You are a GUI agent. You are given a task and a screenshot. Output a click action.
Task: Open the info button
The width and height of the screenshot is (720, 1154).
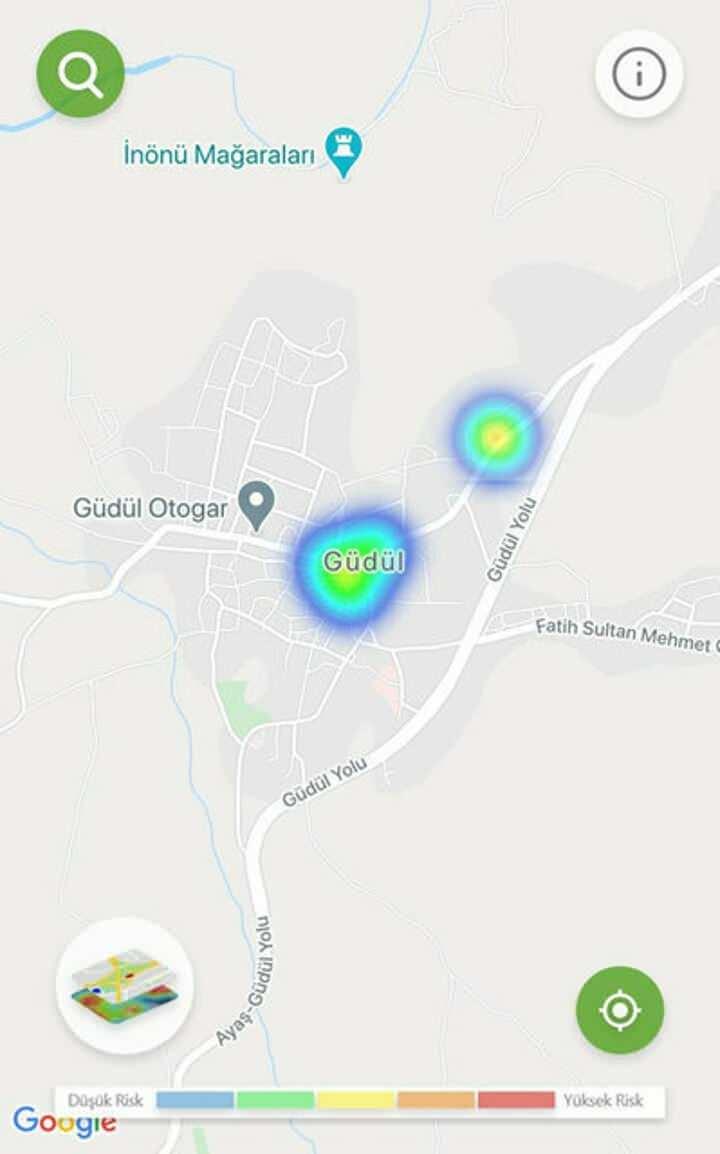[x=639, y=74]
